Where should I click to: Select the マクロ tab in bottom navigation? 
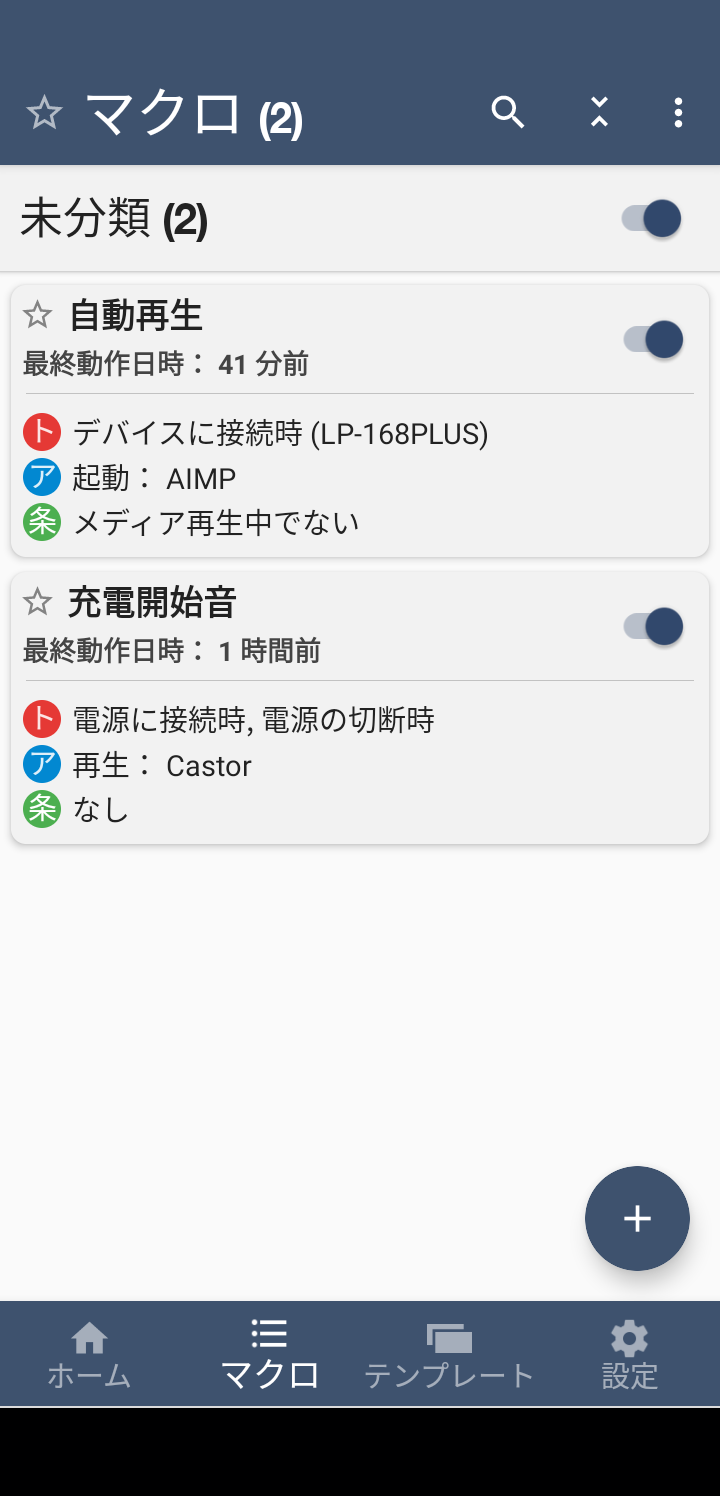(270, 1354)
